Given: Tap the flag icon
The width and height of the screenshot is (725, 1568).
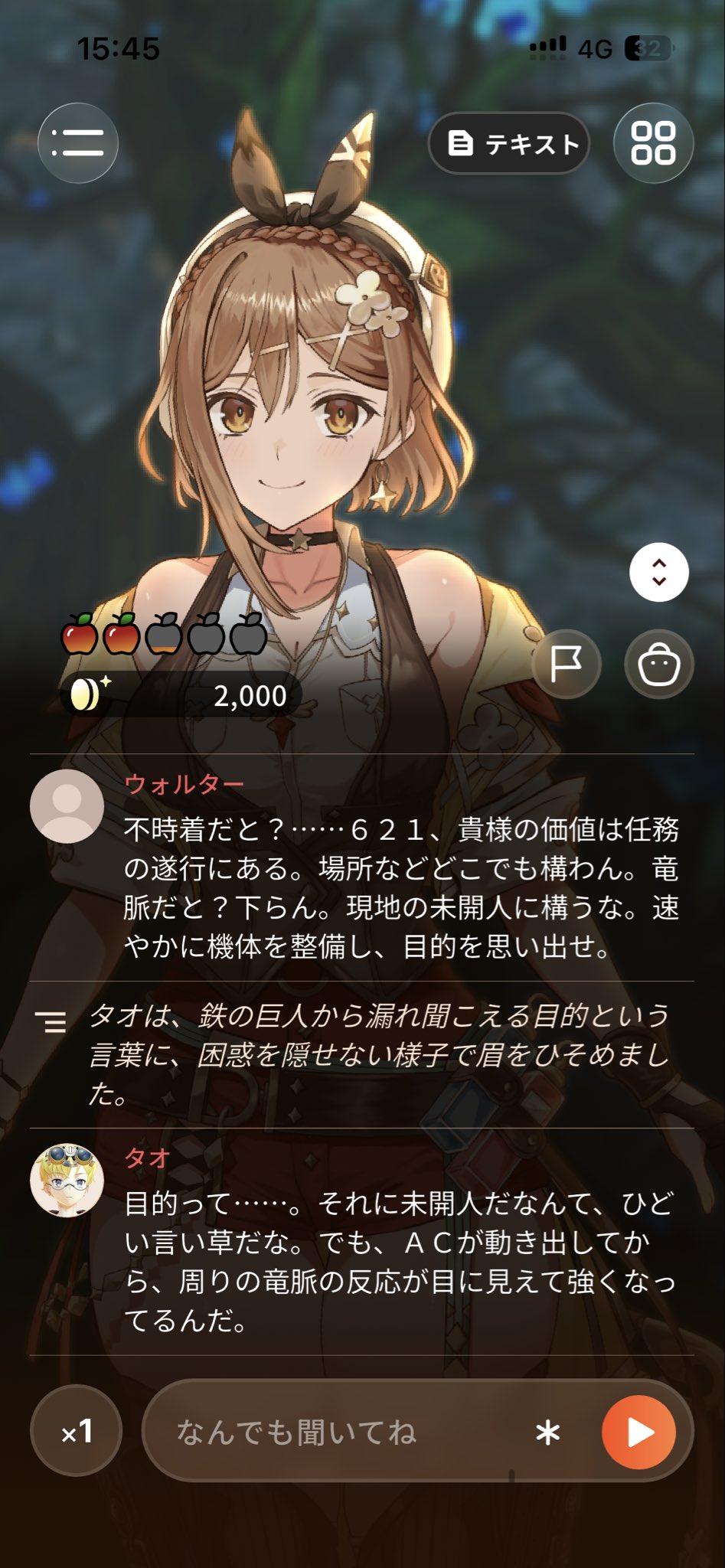Looking at the screenshot, I should pos(567,664).
